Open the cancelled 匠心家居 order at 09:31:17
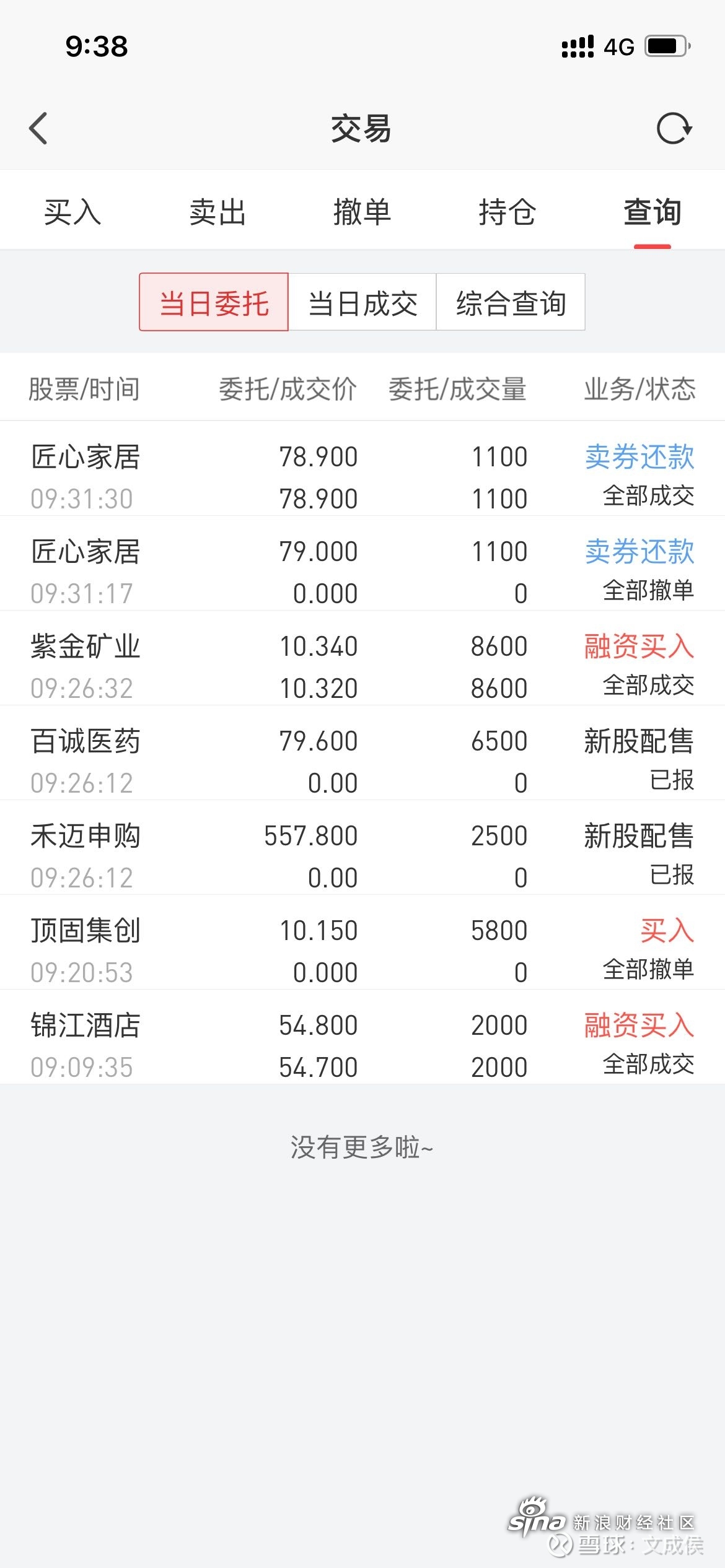This screenshot has width=725, height=1568. tap(362, 564)
